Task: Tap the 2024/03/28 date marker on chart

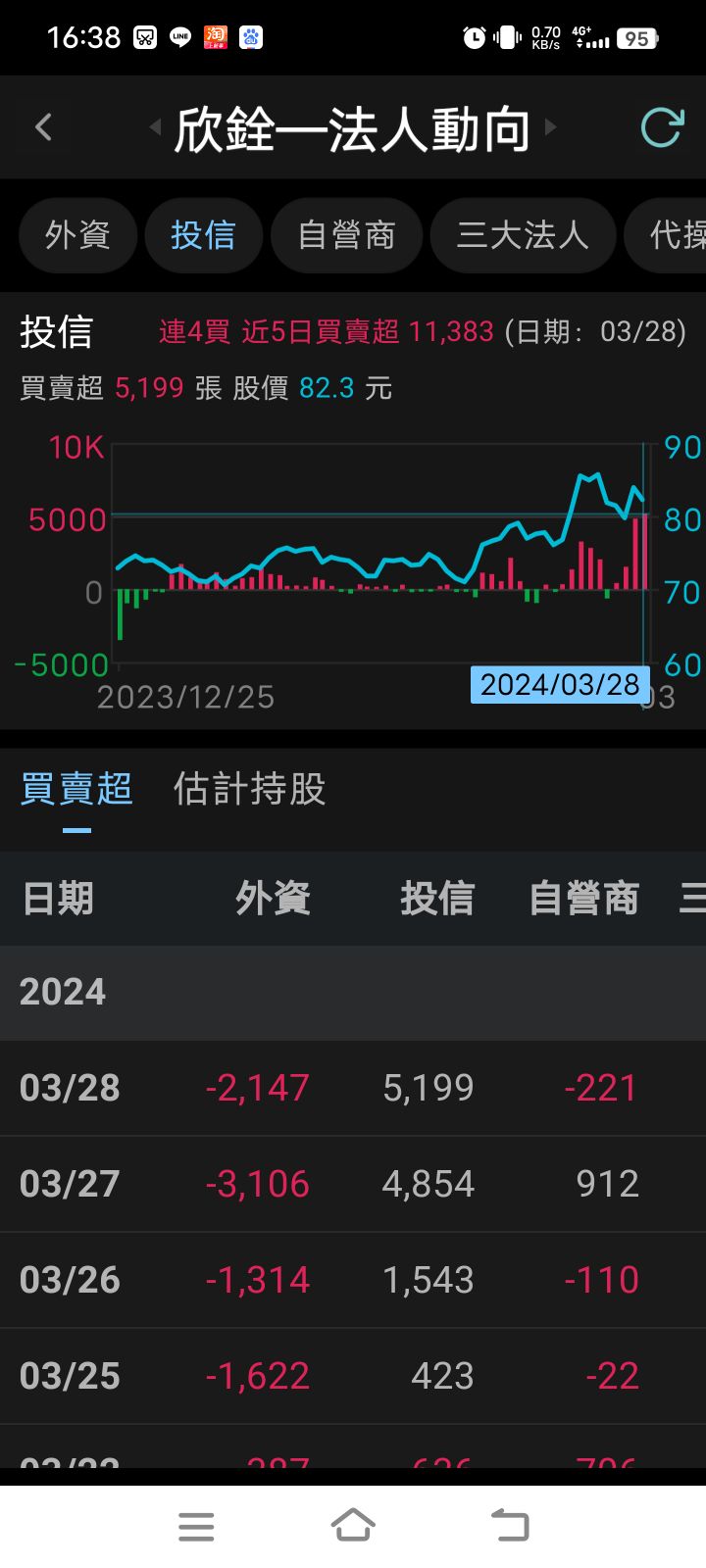Action: (561, 684)
